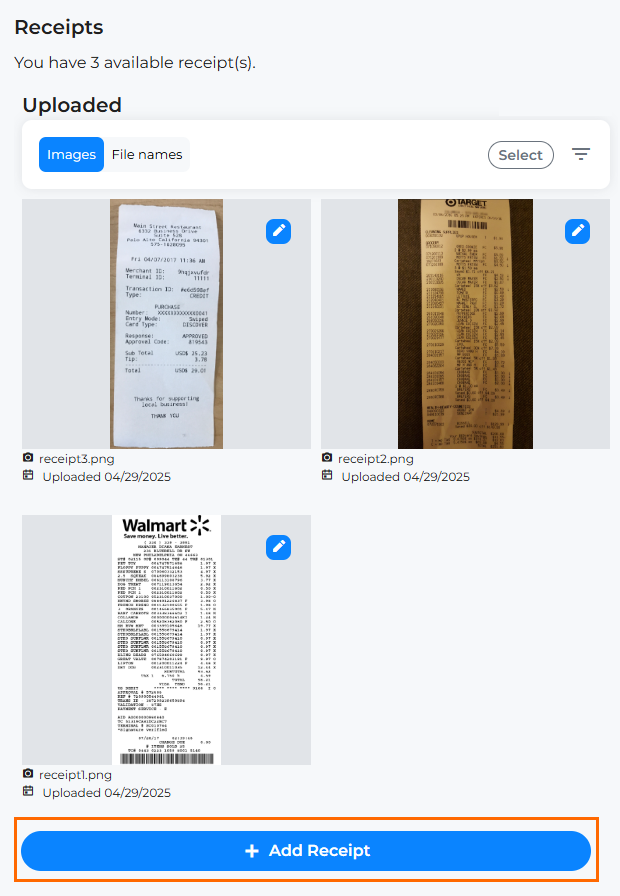Image resolution: width=620 pixels, height=896 pixels.
Task: Edit receipt3.png with the pencil icon
Action: pyautogui.click(x=279, y=231)
